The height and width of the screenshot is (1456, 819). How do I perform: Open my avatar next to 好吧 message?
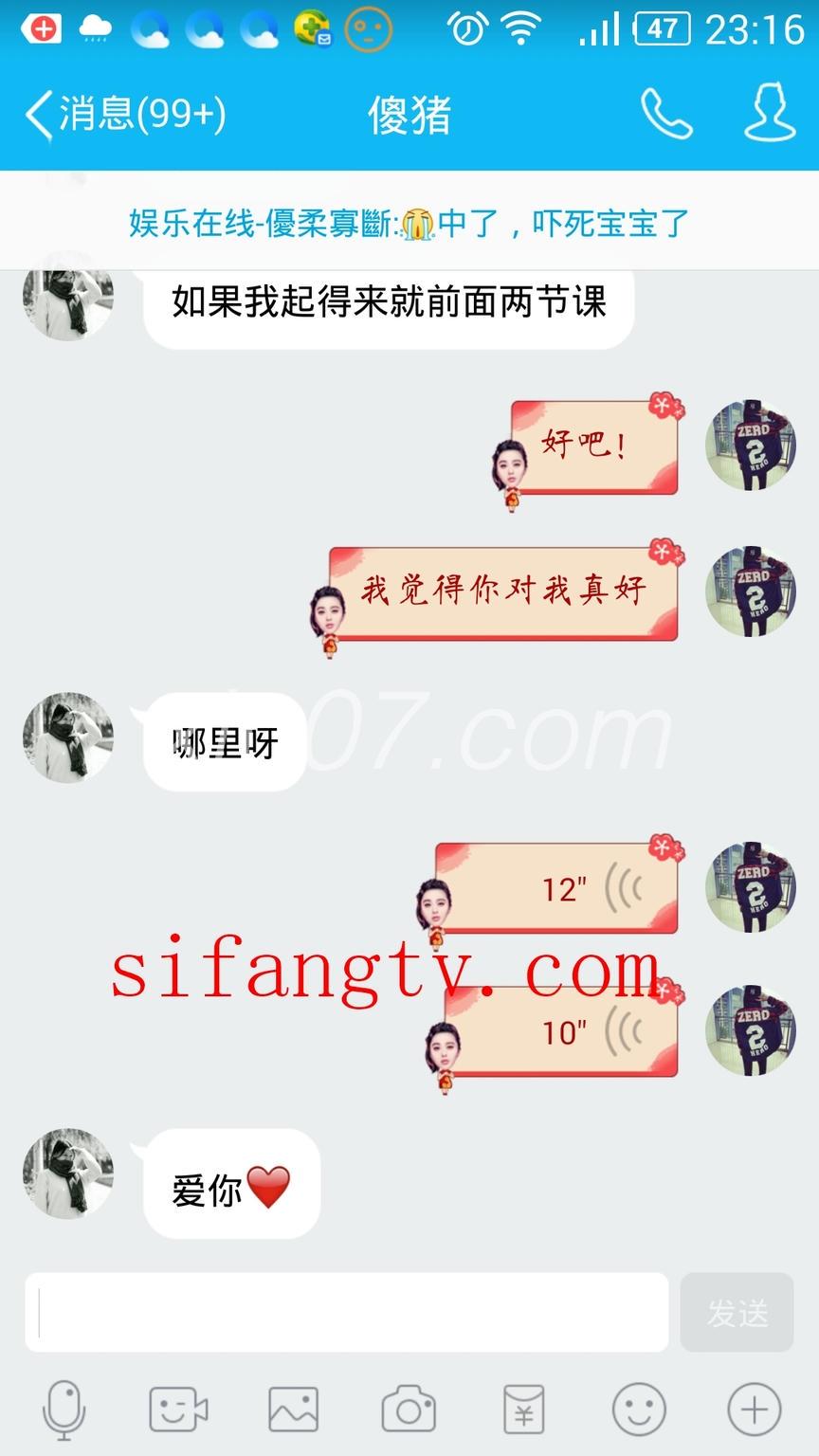click(751, 445)
